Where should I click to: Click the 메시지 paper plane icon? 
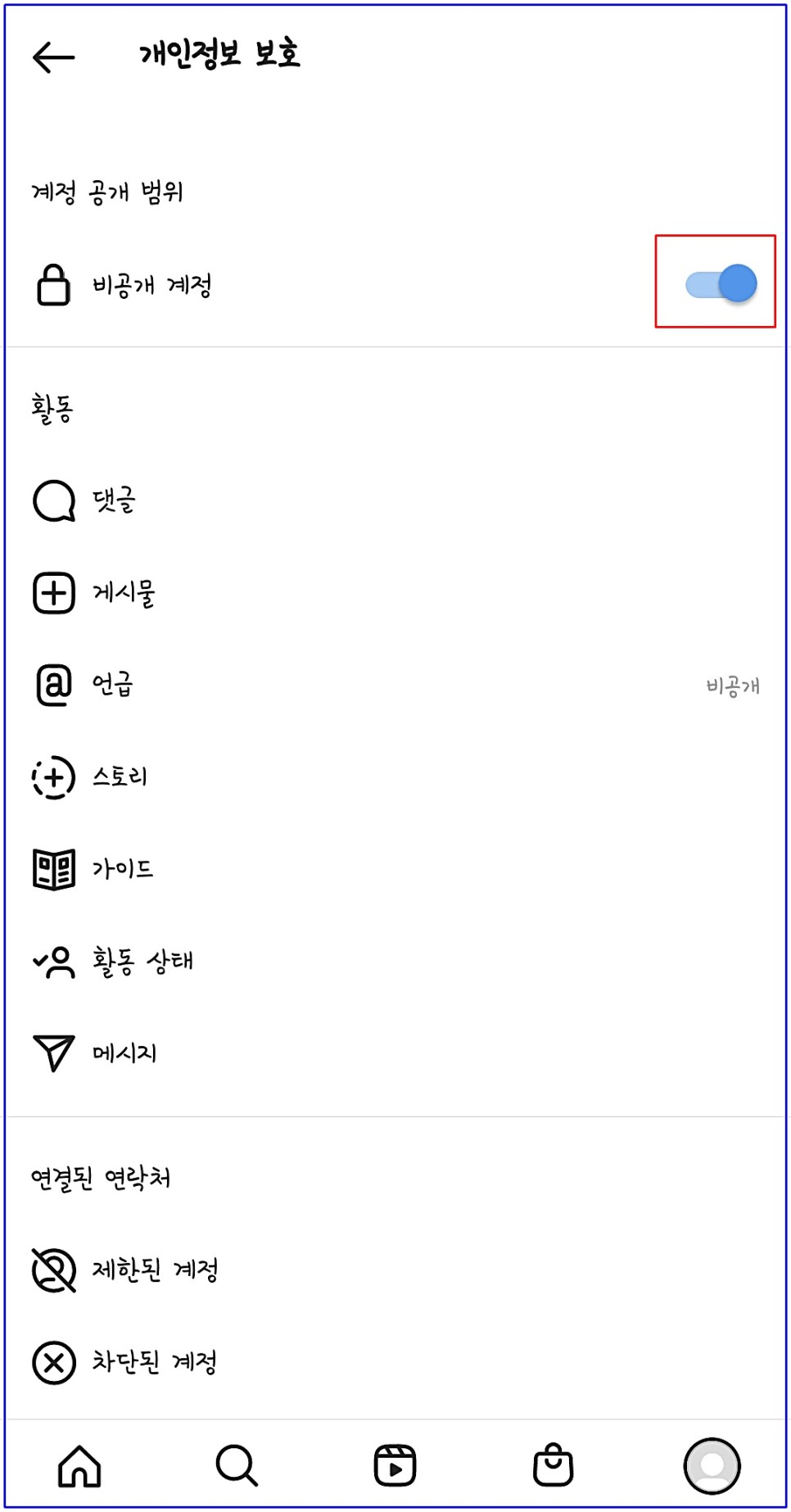pyautogui.click(x=52, y=1054)
